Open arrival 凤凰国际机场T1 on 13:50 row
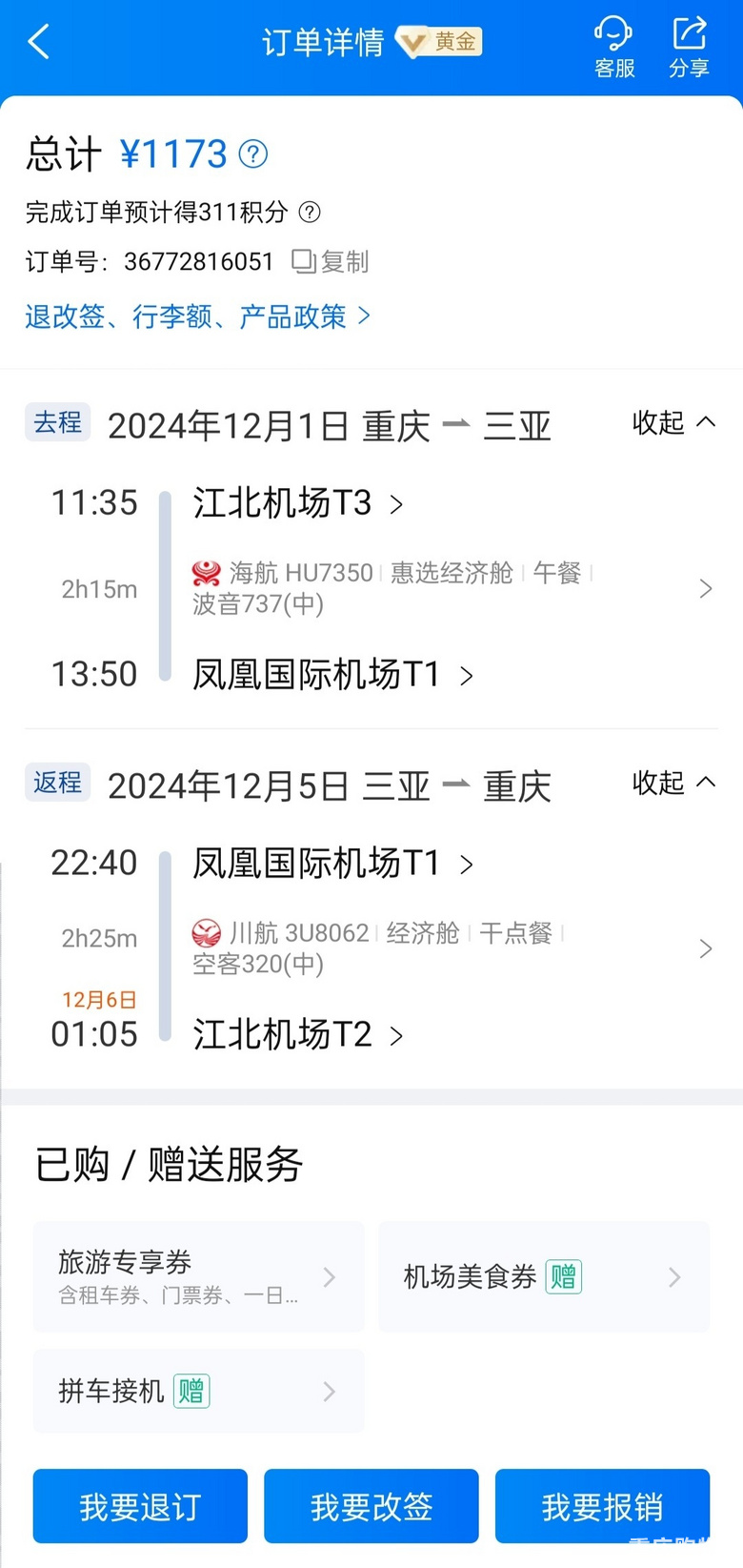743x1568 pixels. pyautogui.click(x=333, y=675)
